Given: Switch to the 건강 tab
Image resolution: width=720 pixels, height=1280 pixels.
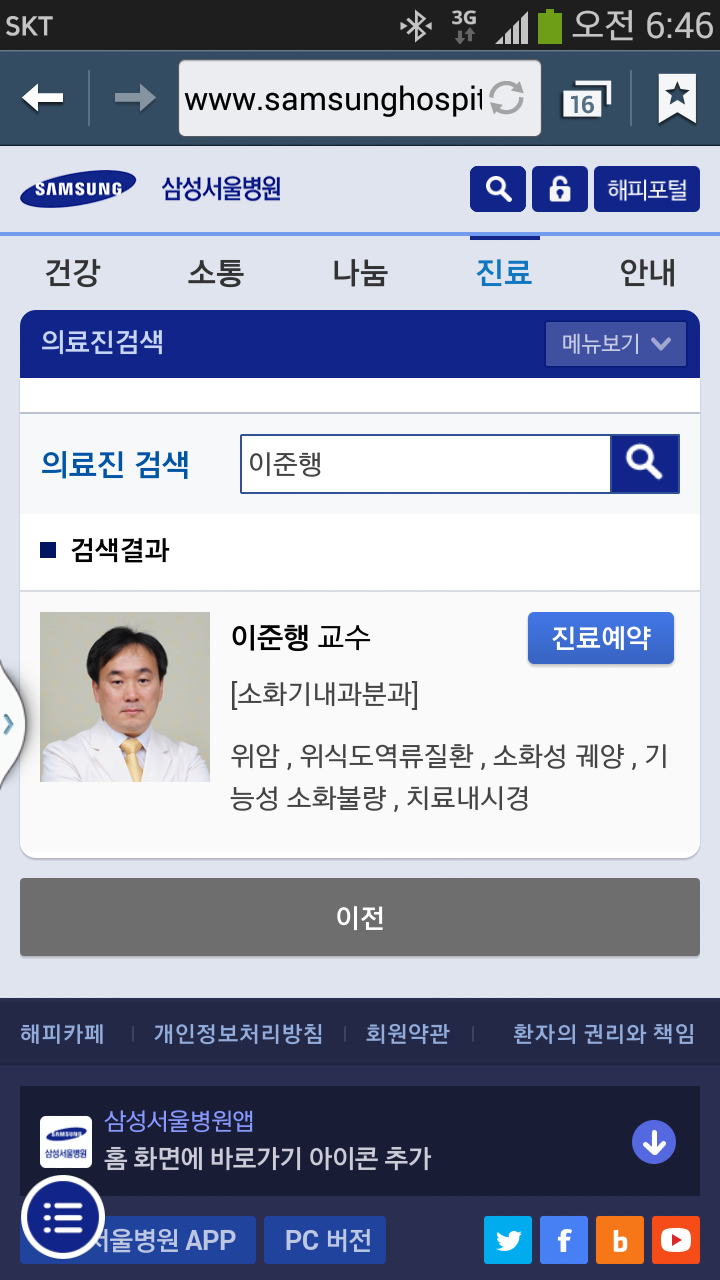Looking at the screenshot, I should [x=73, y=272].
